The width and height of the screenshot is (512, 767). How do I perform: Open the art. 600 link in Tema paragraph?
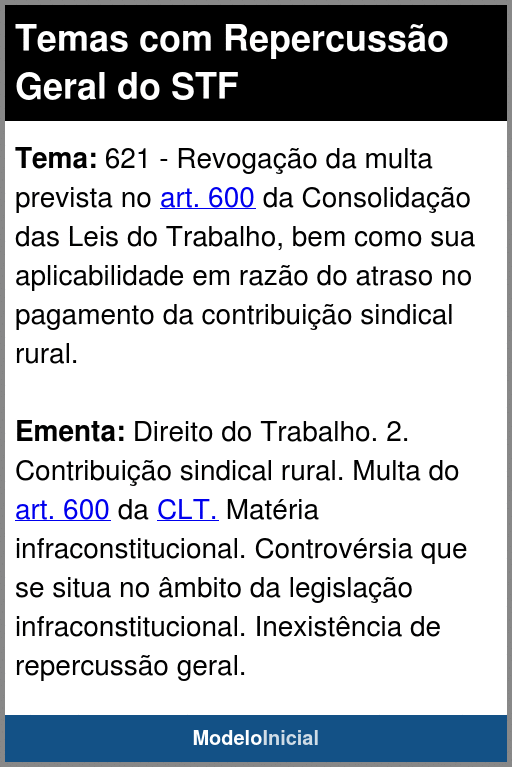point(207,198)
